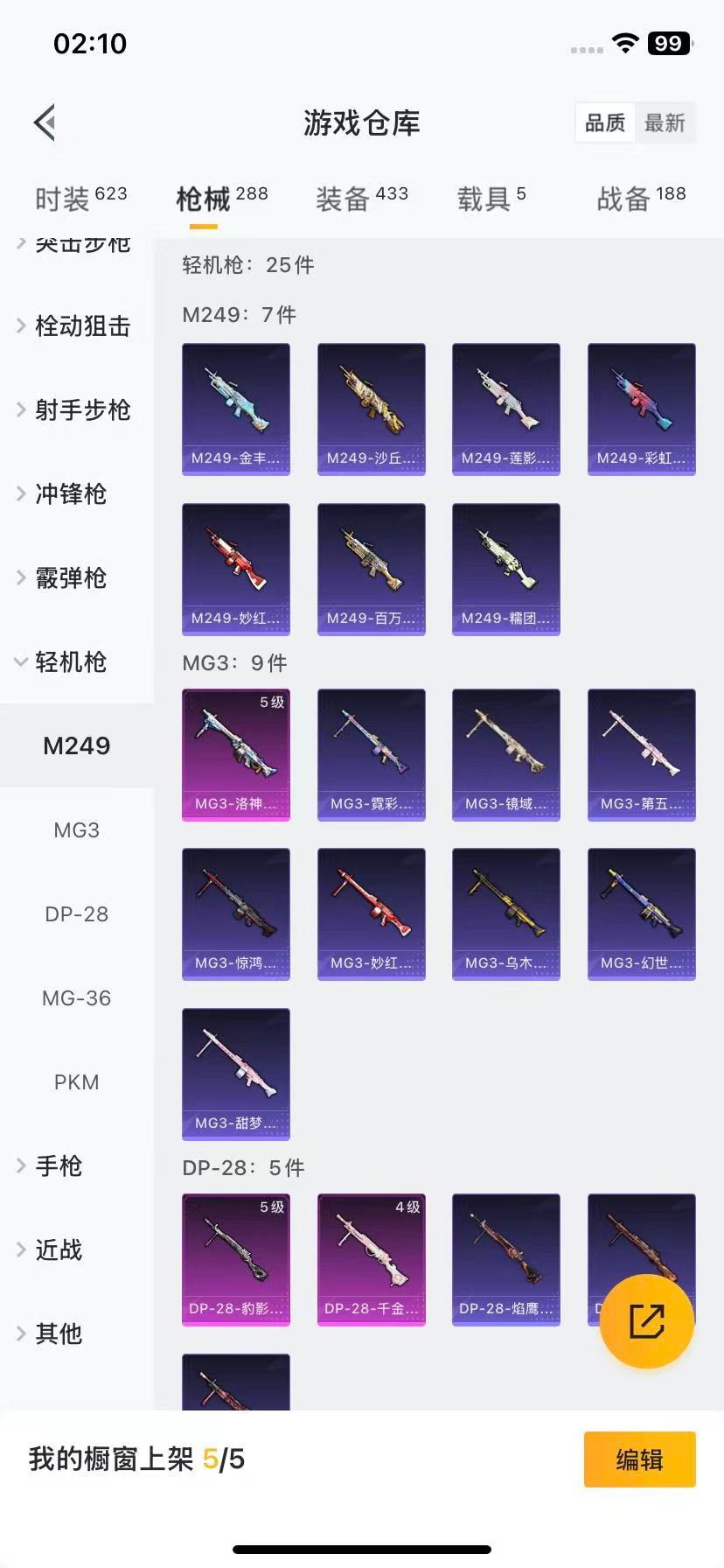Viewport: 724px width, 1568px height.
Task: Select the M249-妙红 red skin
Action: tap(236, 569)
